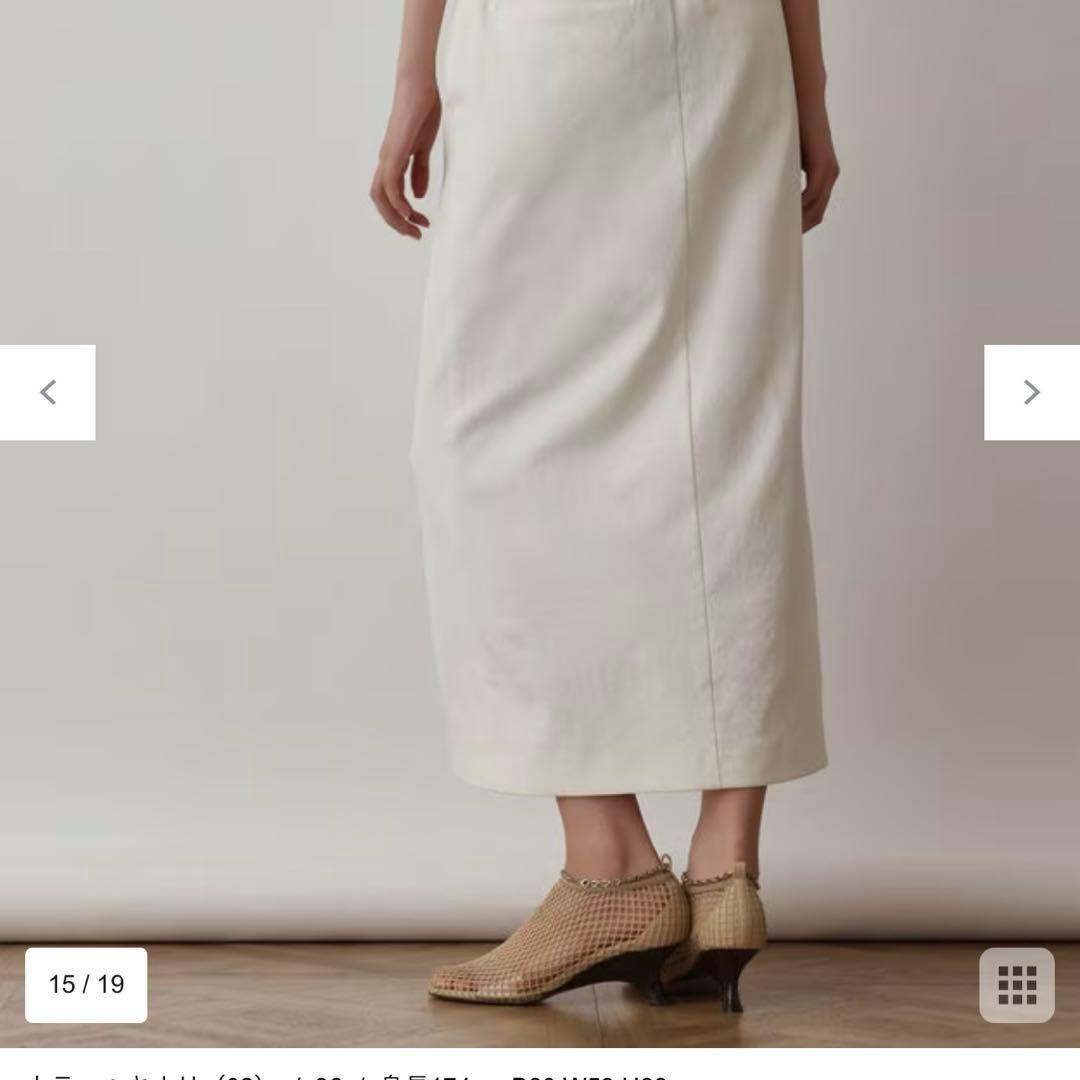
Task: Advance to the next product image
Action: click(1031, 392)
